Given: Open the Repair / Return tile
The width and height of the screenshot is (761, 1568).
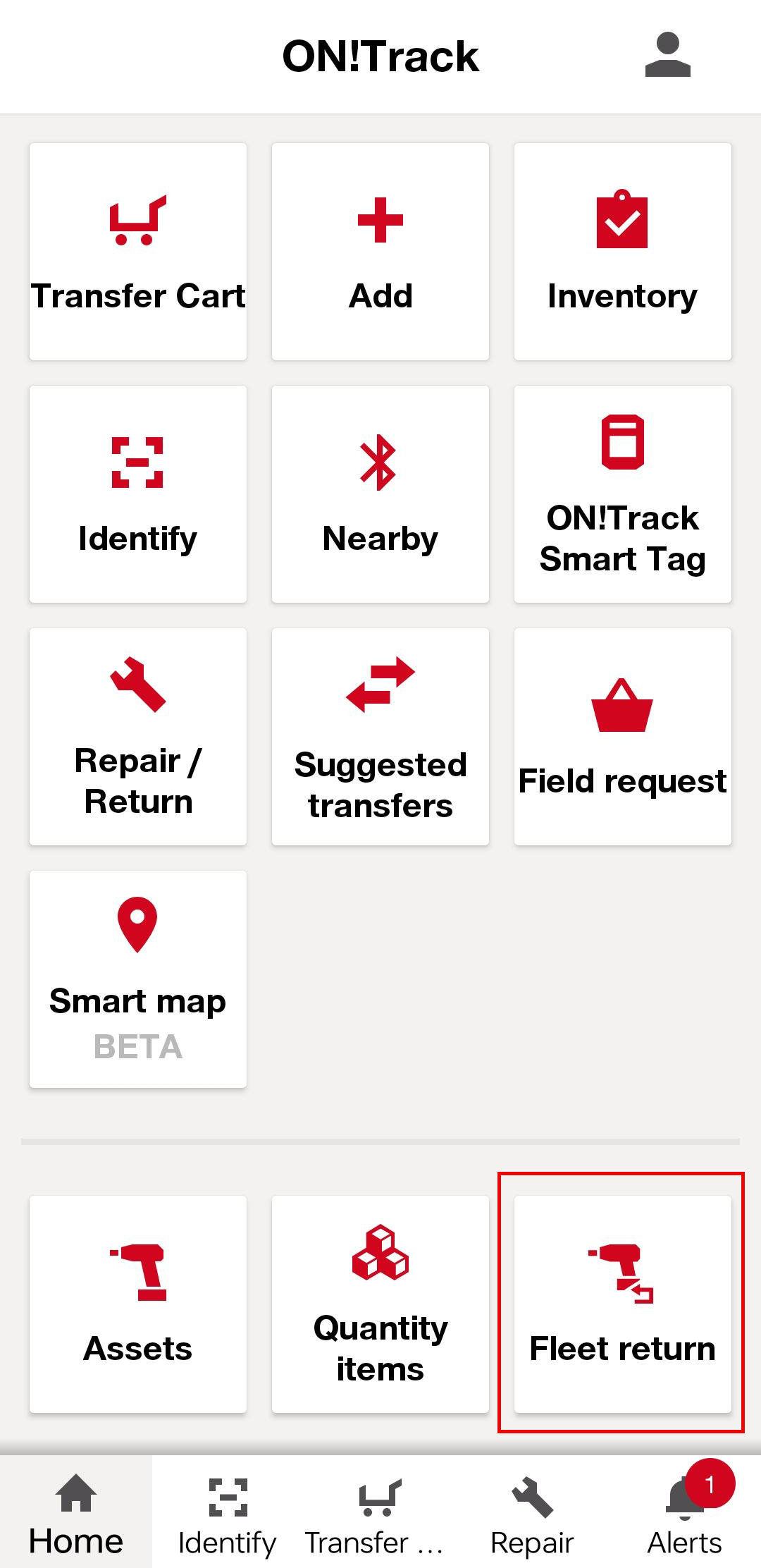Looking at the screenshot, I should point(138,737).
